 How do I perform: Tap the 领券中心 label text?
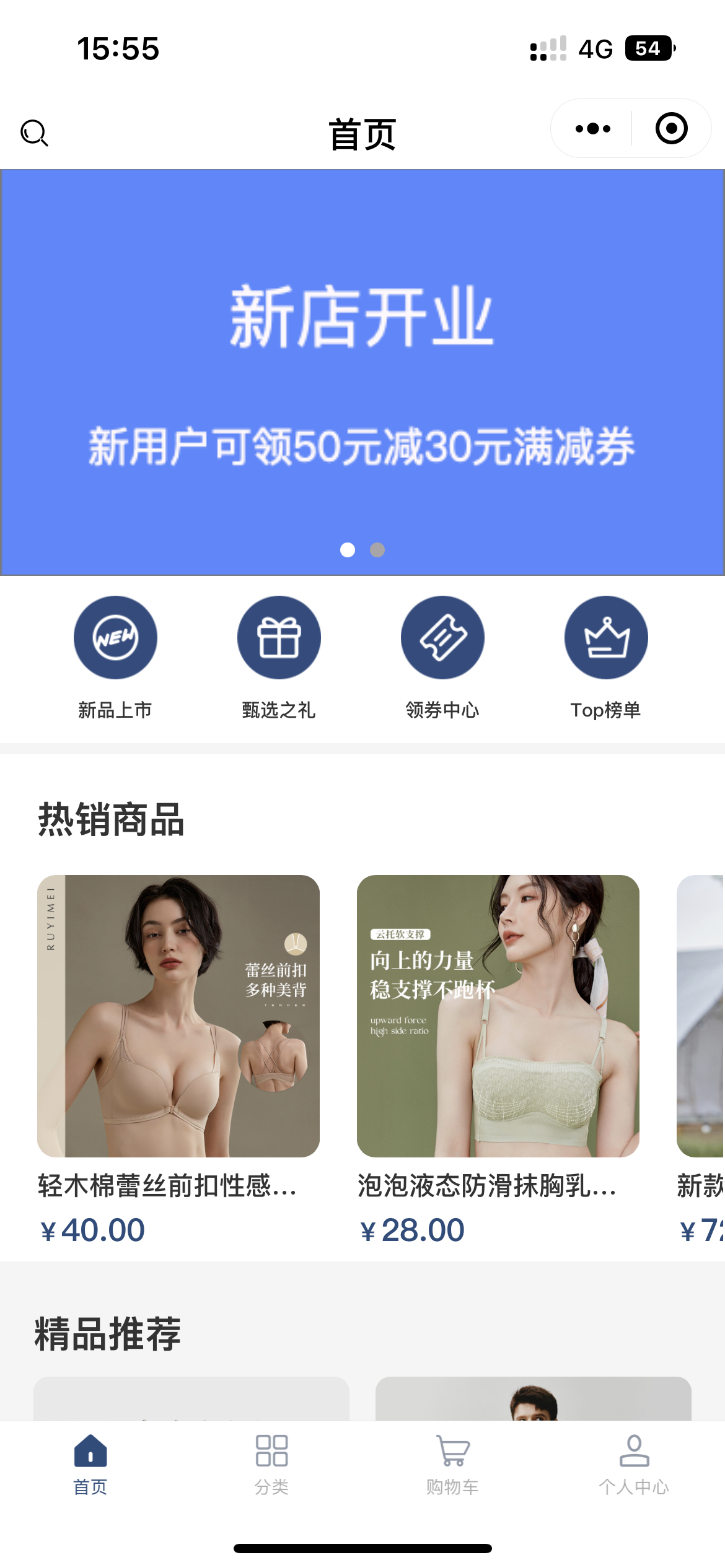[442, 710]
